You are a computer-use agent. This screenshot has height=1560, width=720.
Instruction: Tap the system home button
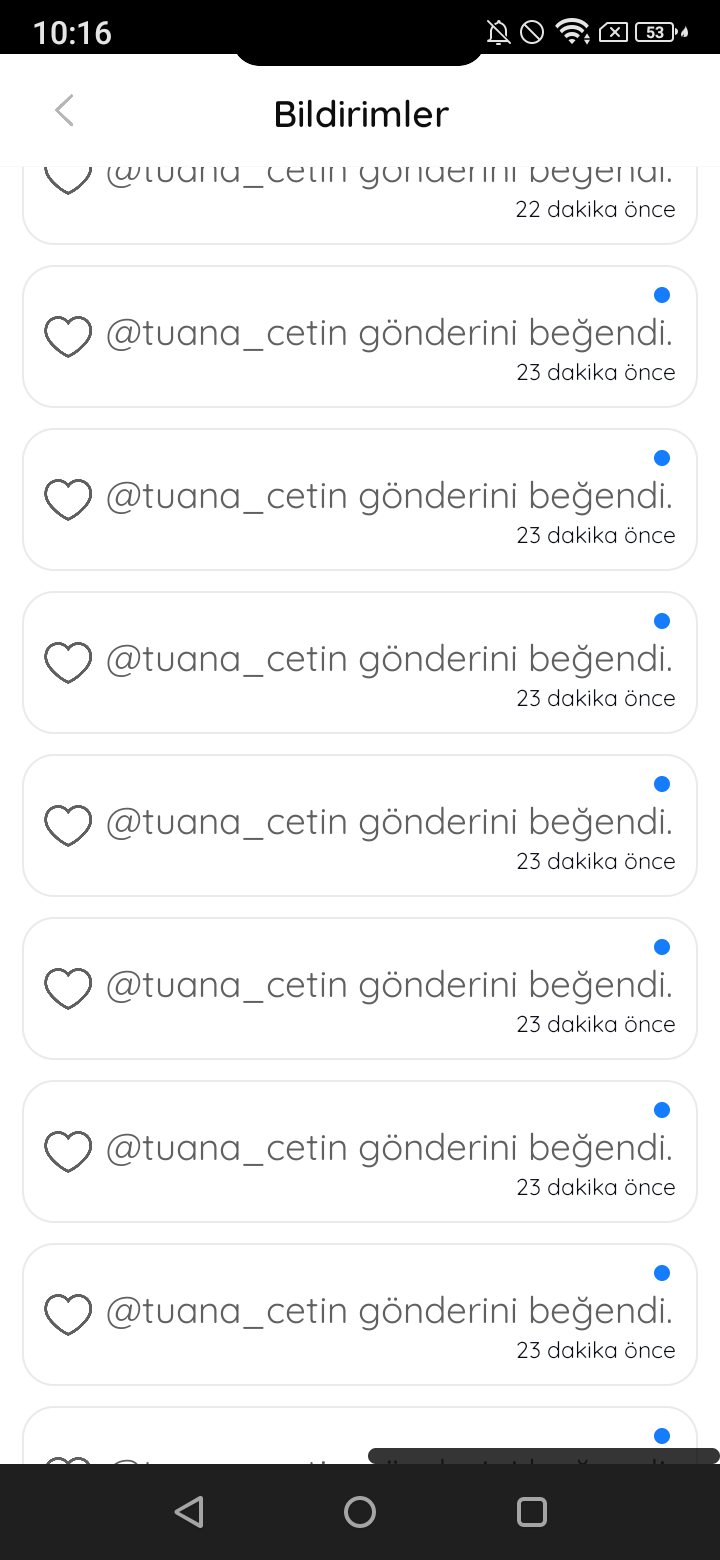coord(360,1512)
